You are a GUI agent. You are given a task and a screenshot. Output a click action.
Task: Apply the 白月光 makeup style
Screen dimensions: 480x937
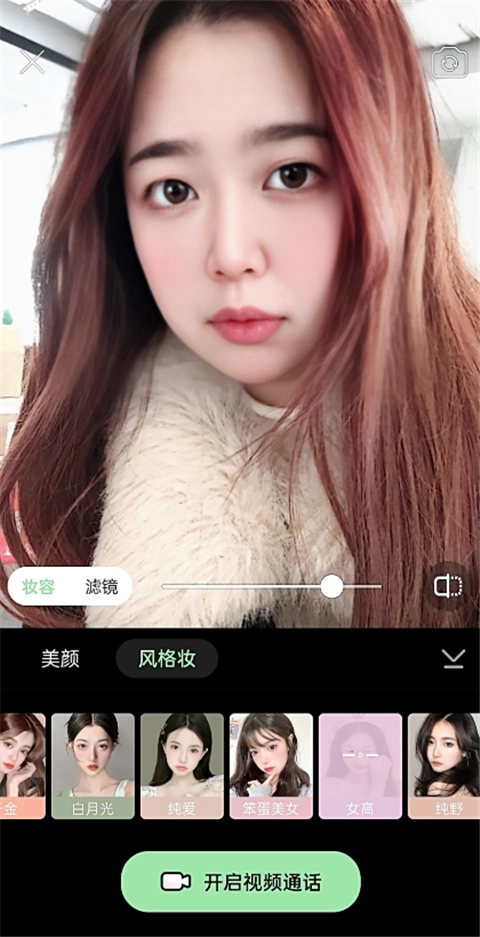pos(93,765)
